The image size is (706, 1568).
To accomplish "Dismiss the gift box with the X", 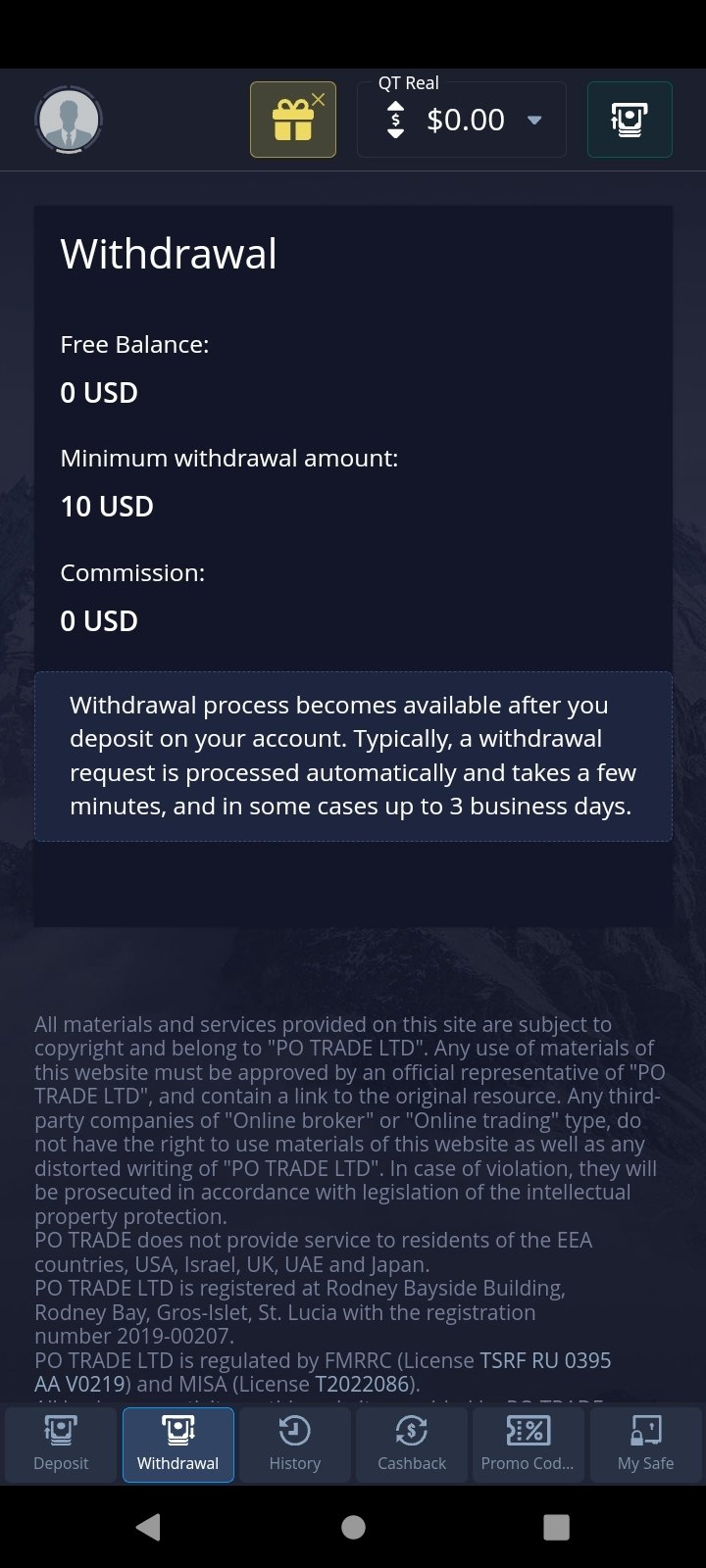I will pyautogui.click(x=319, y=99).
